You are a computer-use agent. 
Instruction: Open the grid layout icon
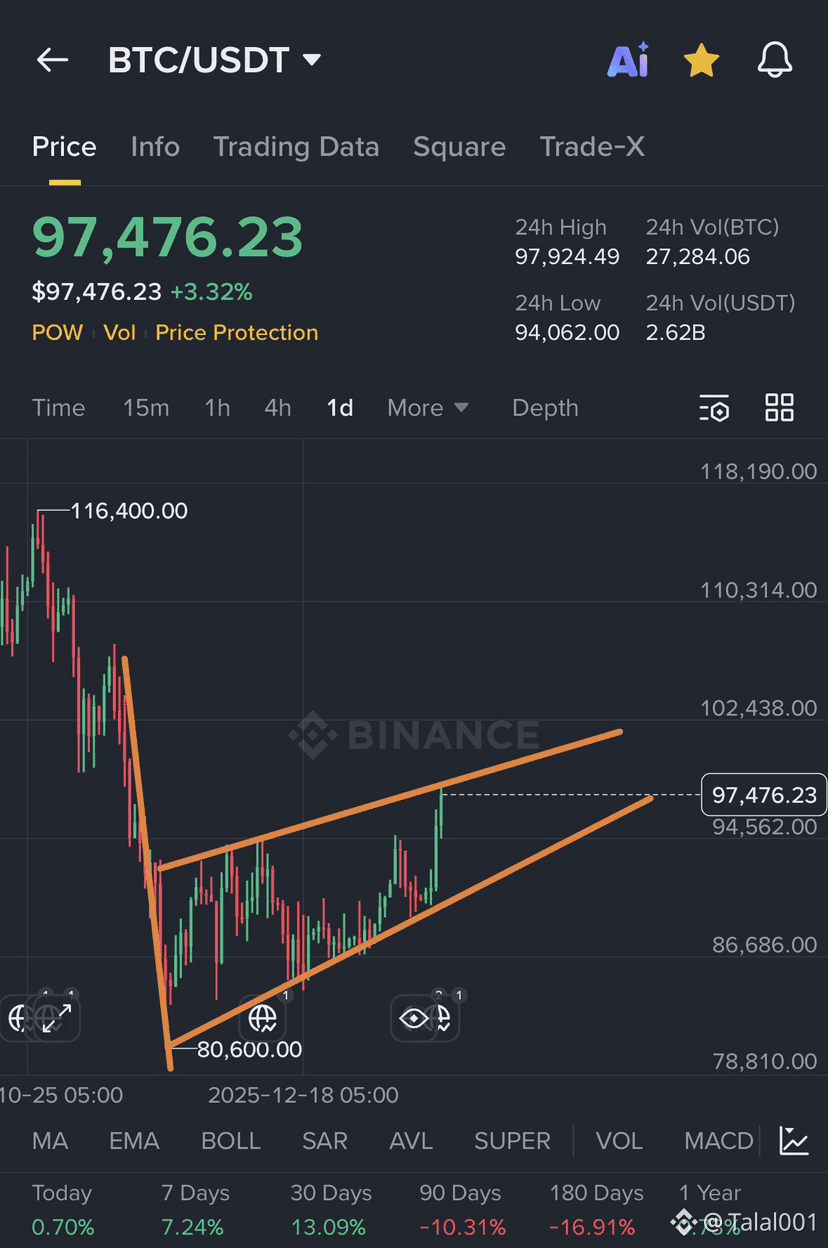779,408
